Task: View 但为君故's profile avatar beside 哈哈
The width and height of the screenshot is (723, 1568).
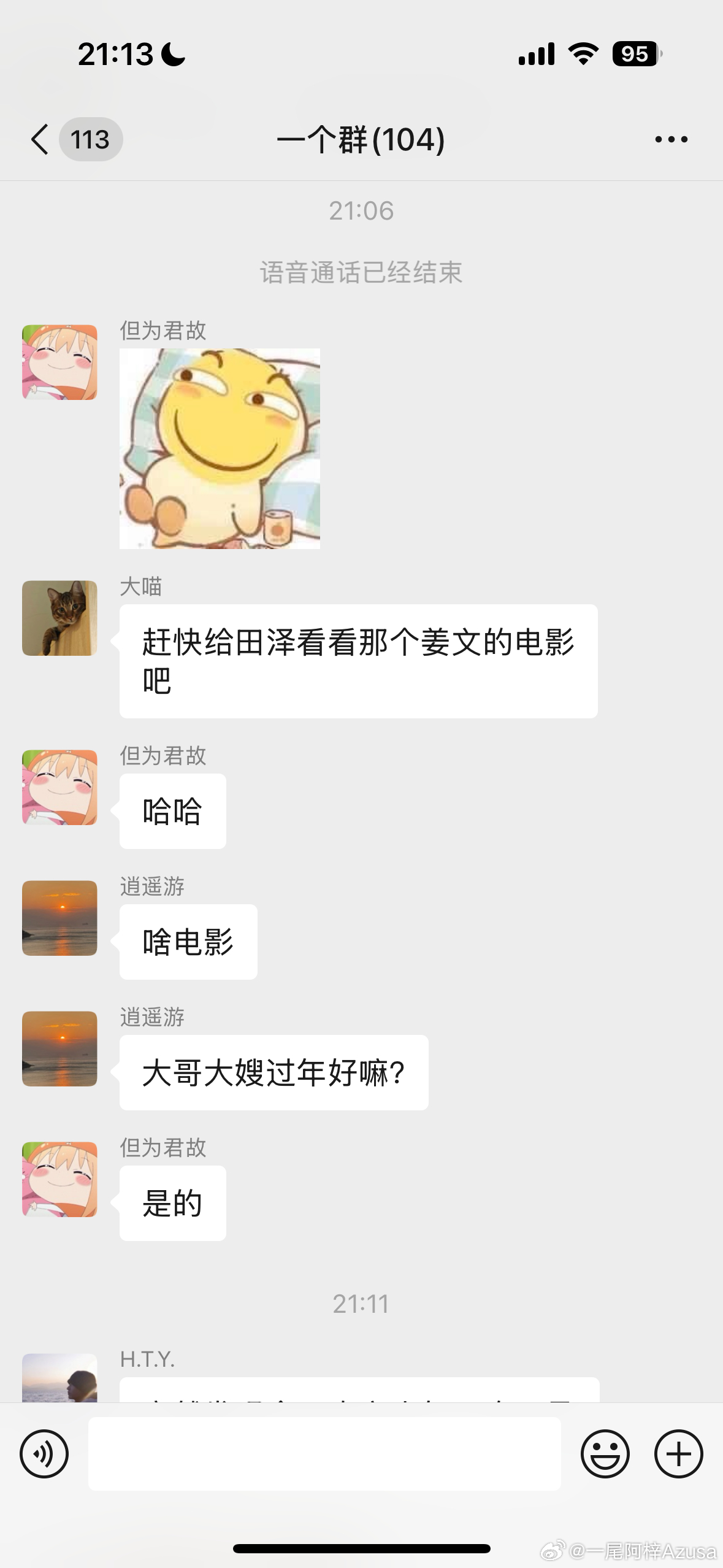Action: [x=59, y=787]
